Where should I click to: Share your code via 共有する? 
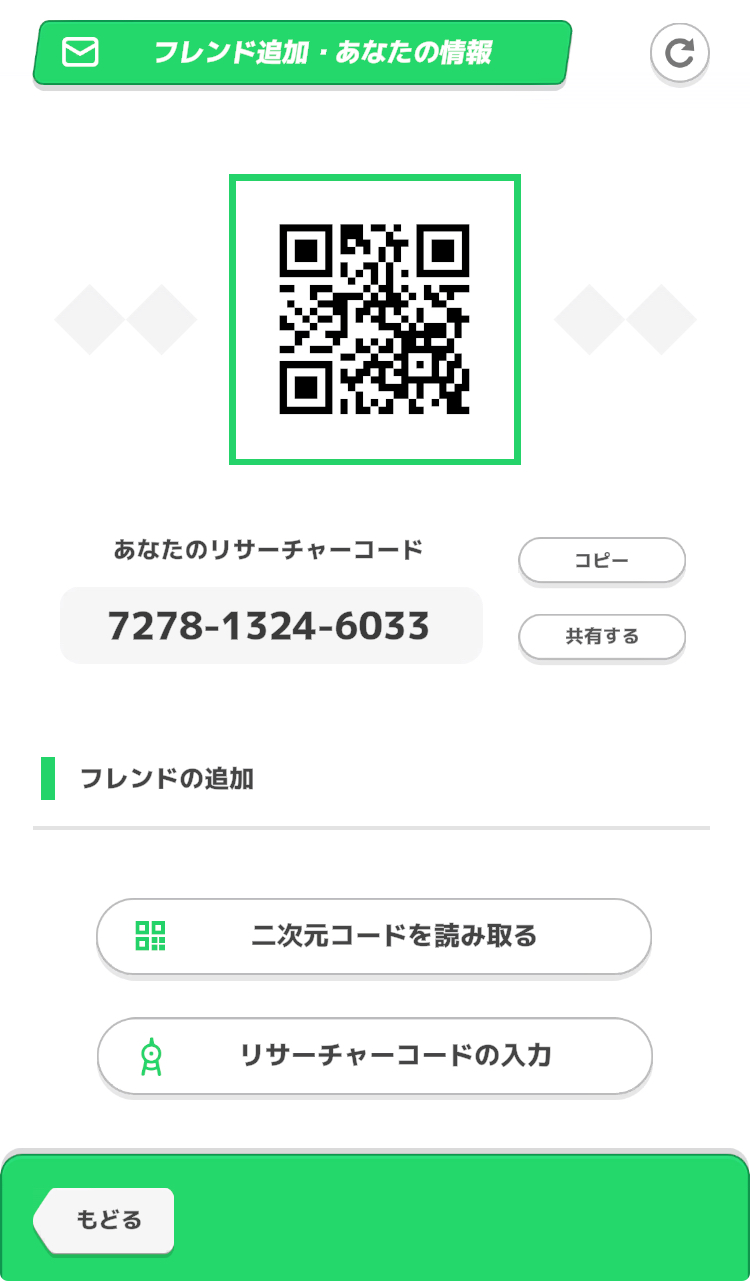[x=602, y=637]
